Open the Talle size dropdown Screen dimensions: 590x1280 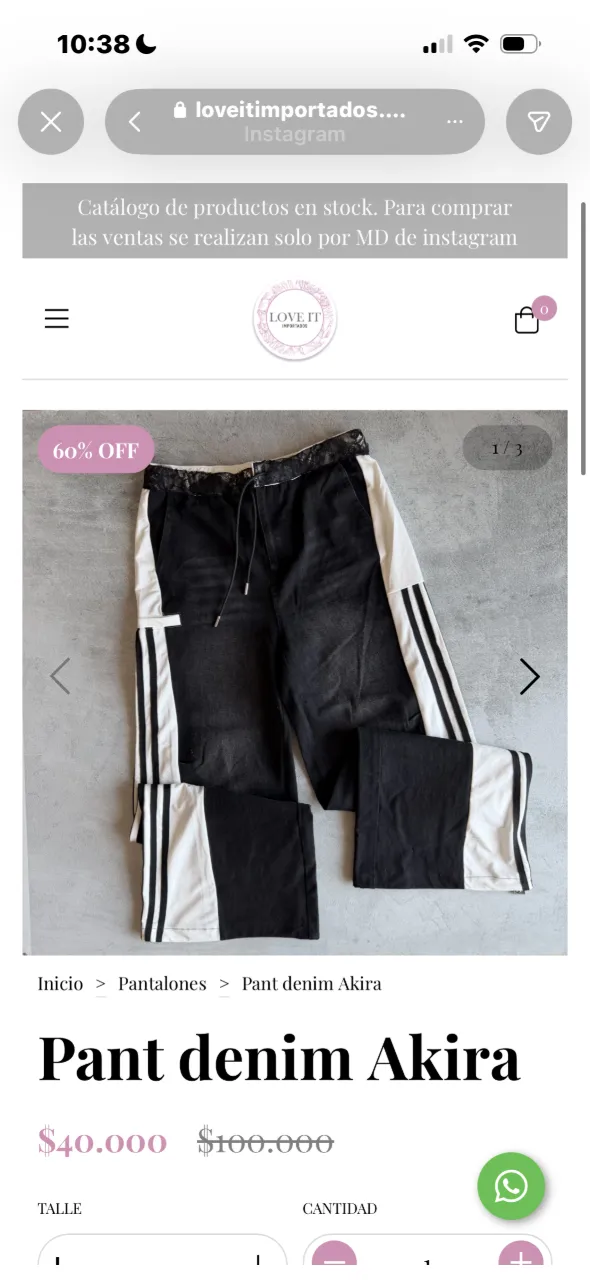(x=162, y=1257)
